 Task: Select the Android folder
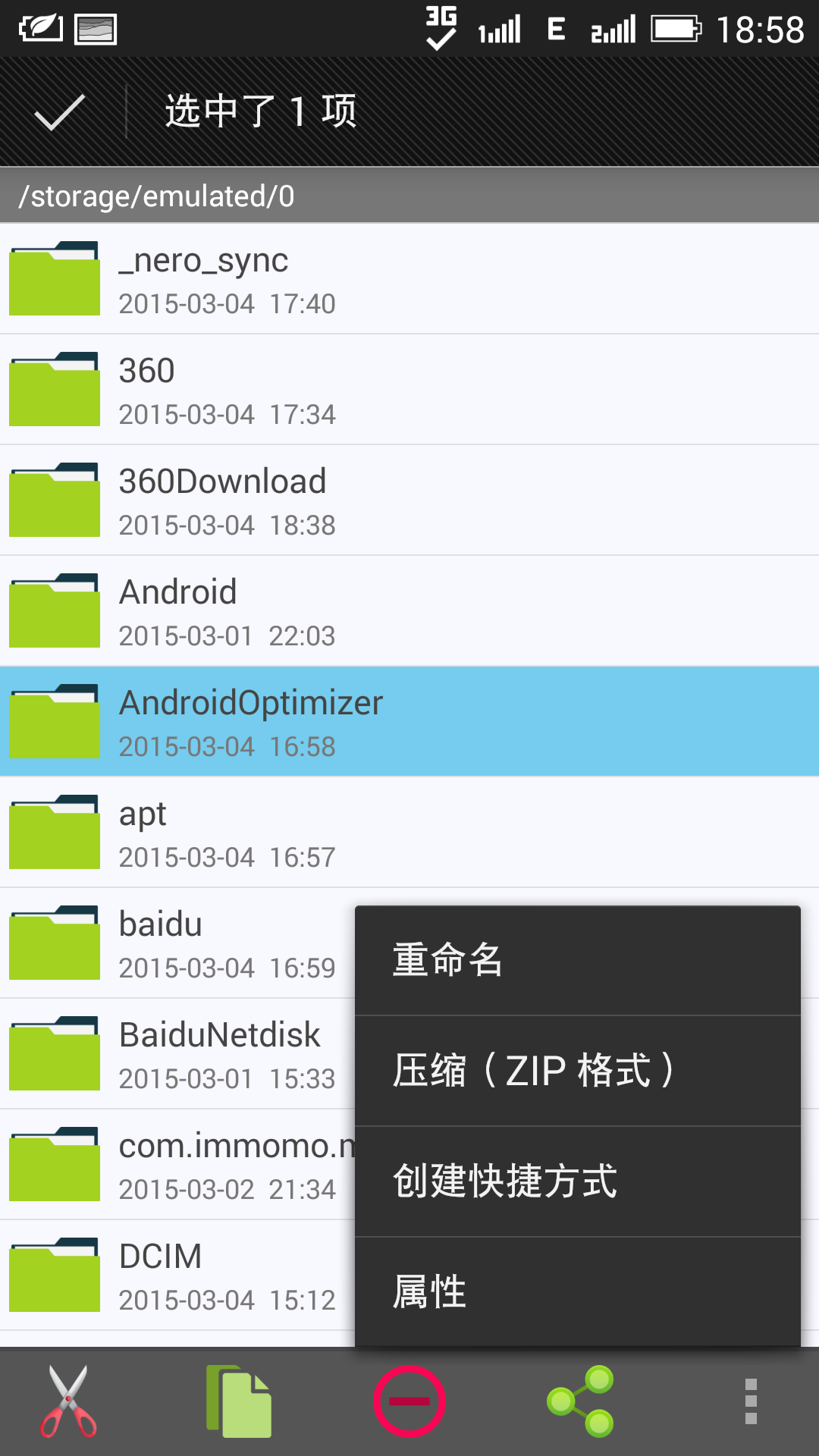click(x=409, y=611)
